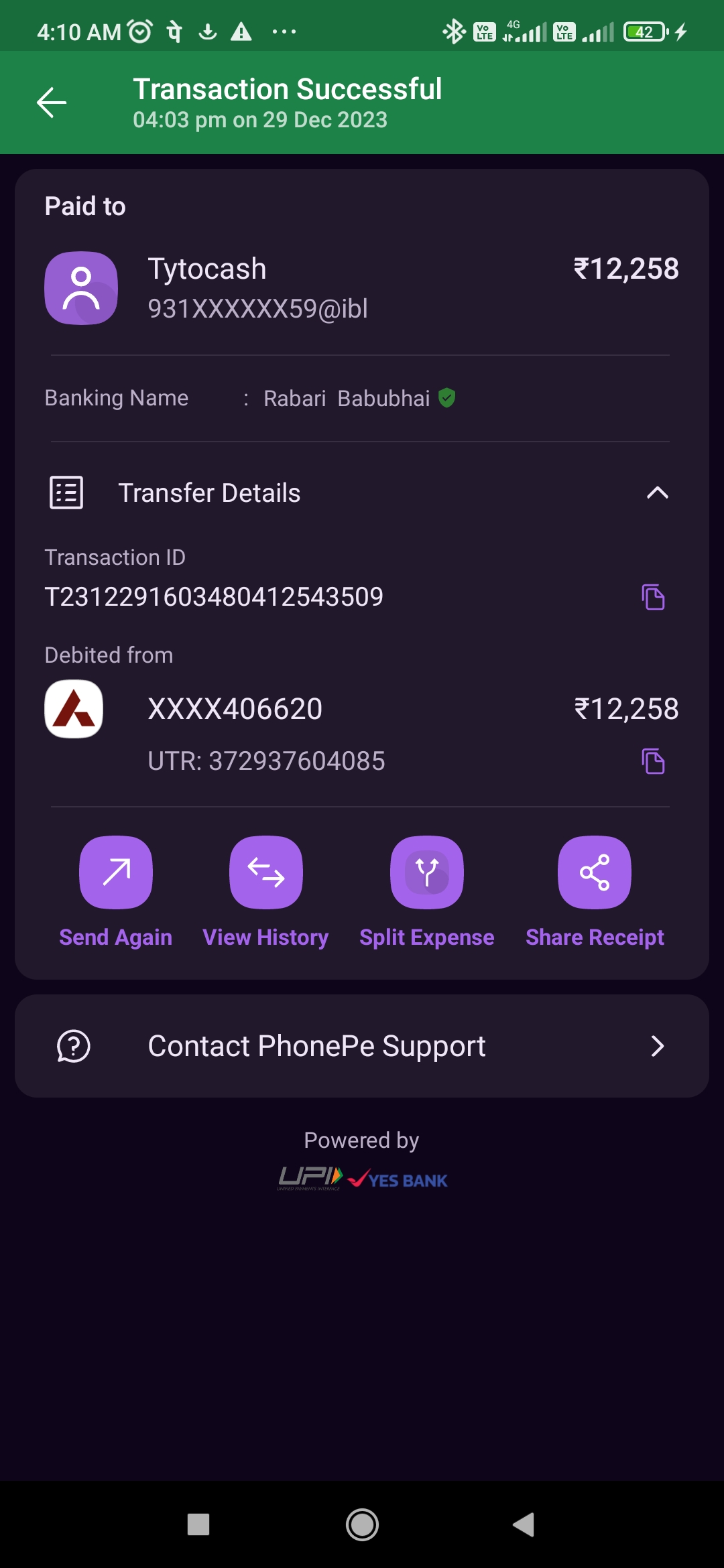Collapse the Transfer Details section

click(657, 493)
